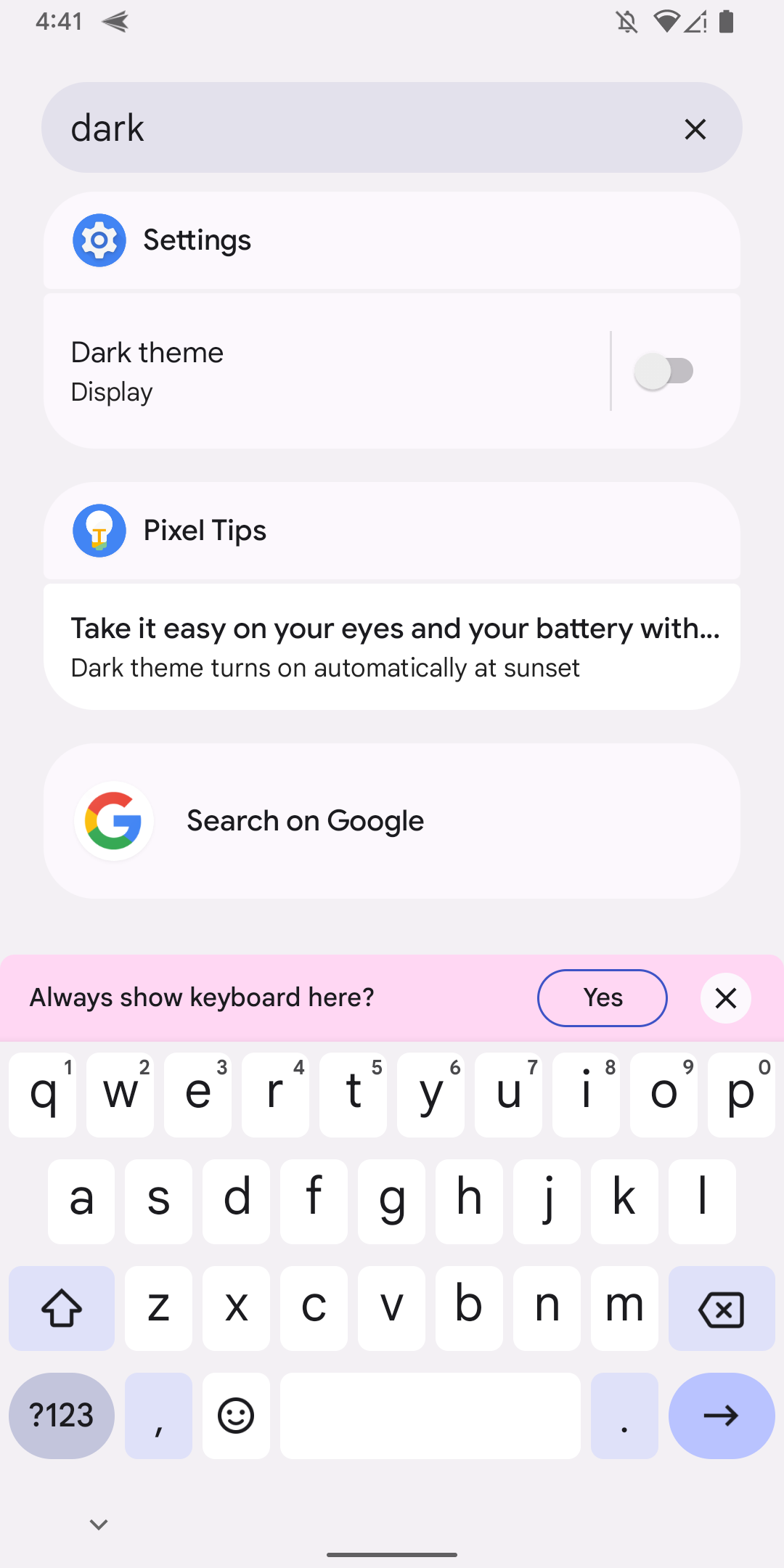This screenshot has width=784, height=1568.
Task: Toggle the Dark theme switch
Action: (664, 371)
